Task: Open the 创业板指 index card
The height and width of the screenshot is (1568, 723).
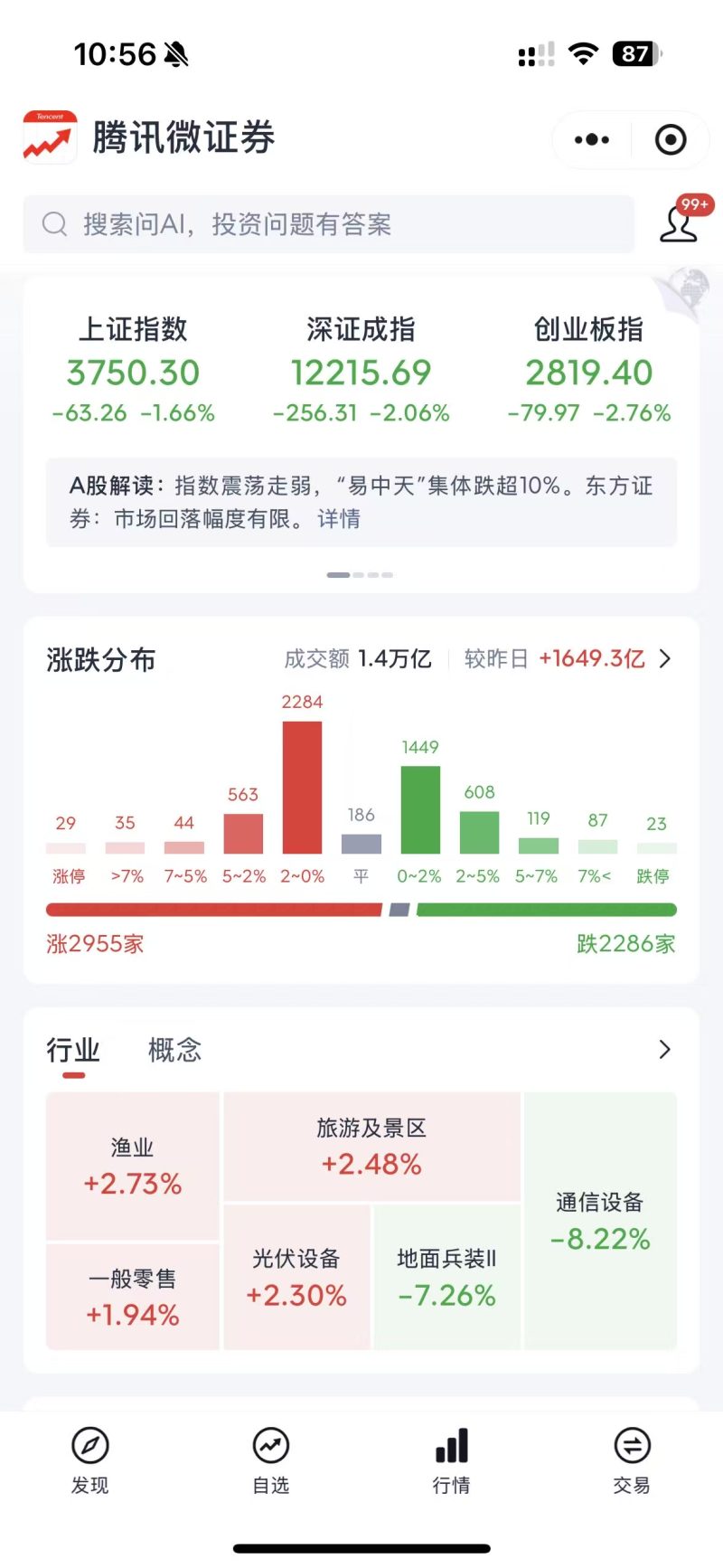Action: (588, 371)
